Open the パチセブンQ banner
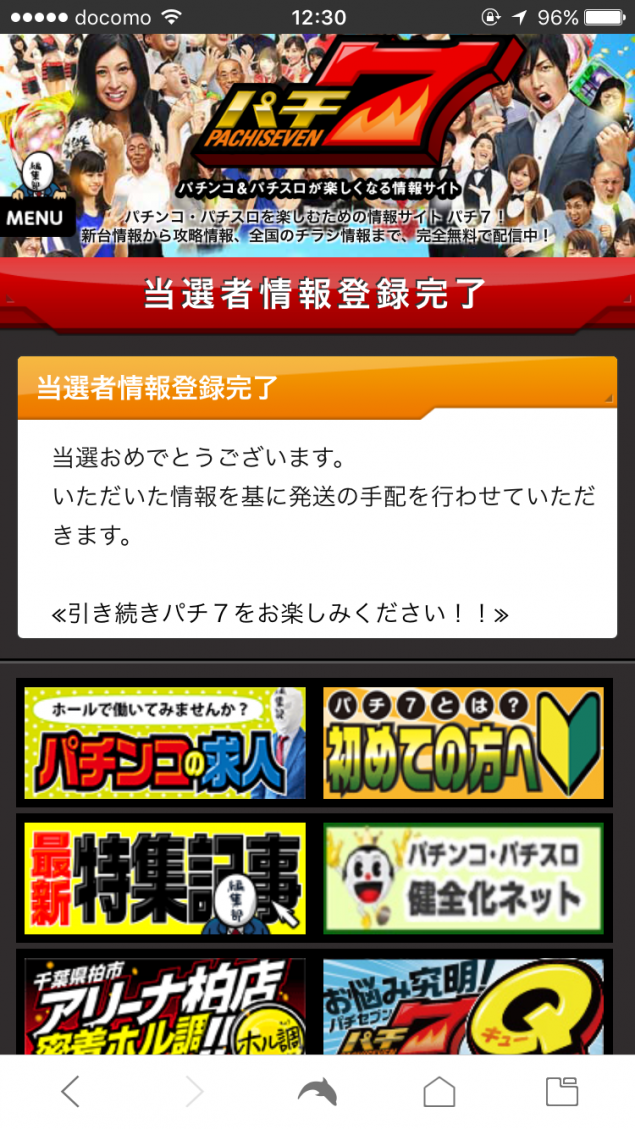 (463, 1005)
